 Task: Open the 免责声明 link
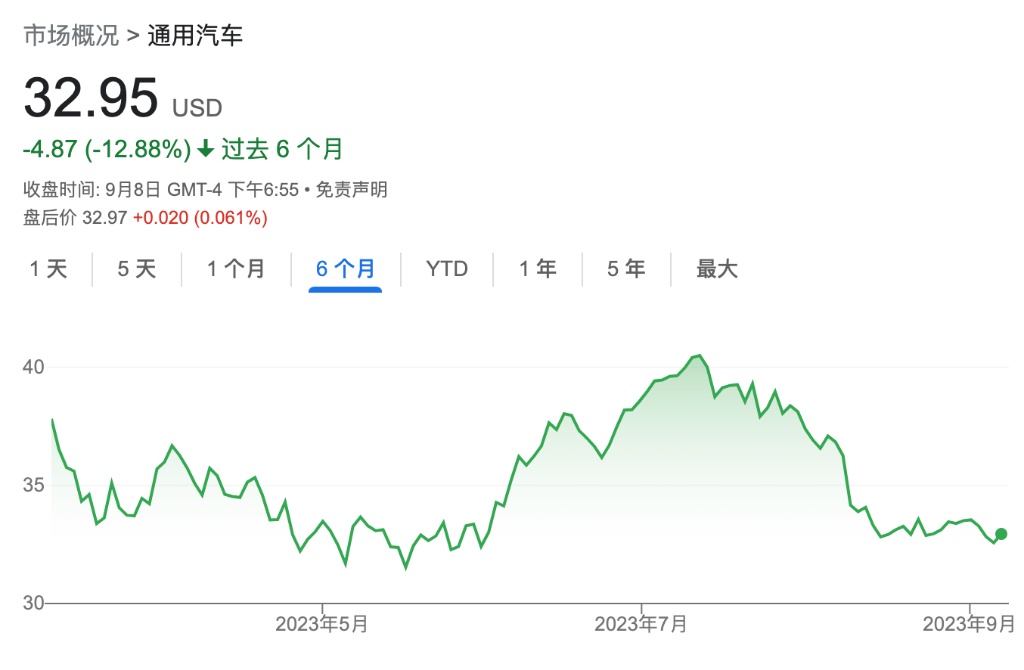coord(351,190)
